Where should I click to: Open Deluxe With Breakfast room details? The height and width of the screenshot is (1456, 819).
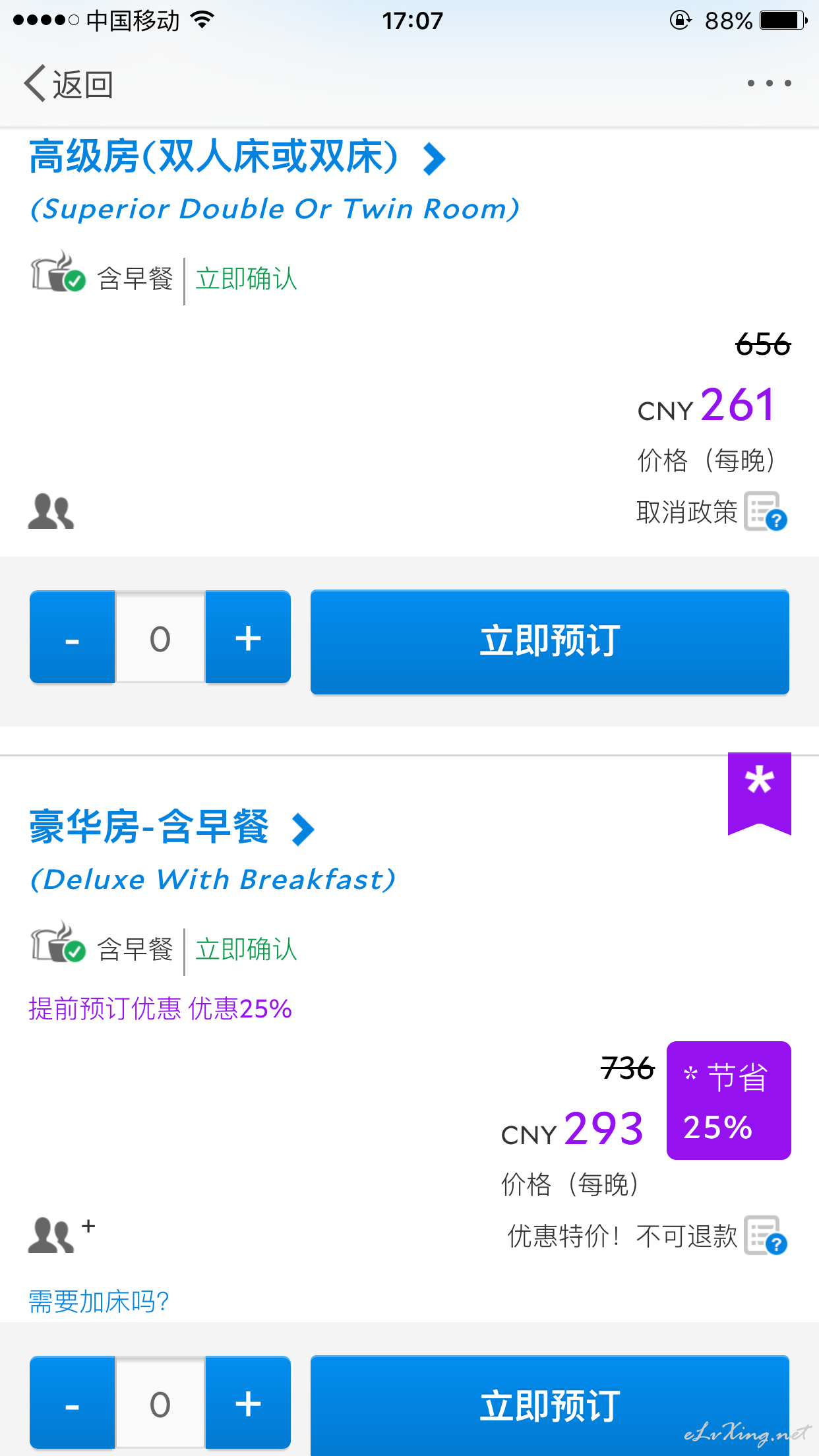(172, 828)
